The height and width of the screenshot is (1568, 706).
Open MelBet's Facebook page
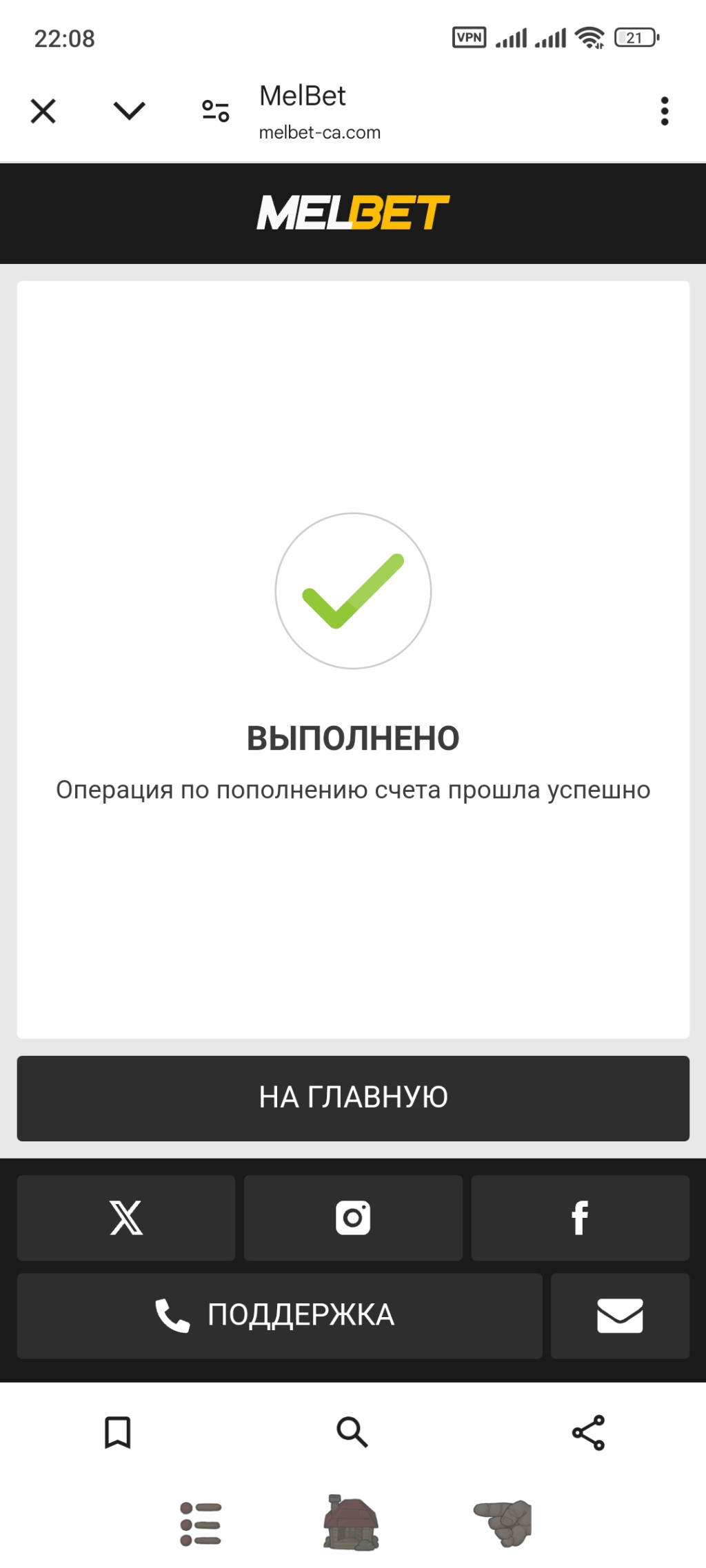[580, 1218]
